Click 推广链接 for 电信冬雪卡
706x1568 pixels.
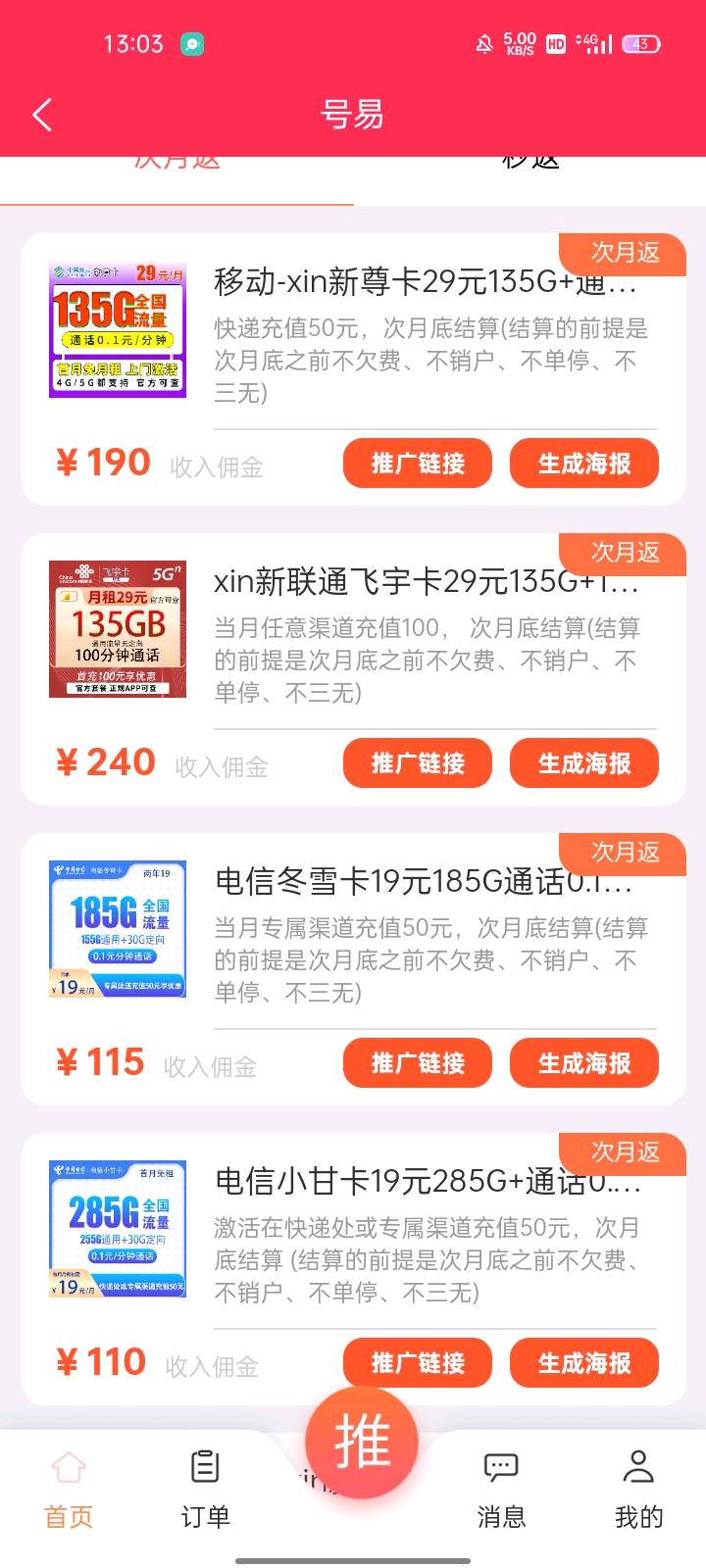pyautogui.click(x=417, y=1063)
